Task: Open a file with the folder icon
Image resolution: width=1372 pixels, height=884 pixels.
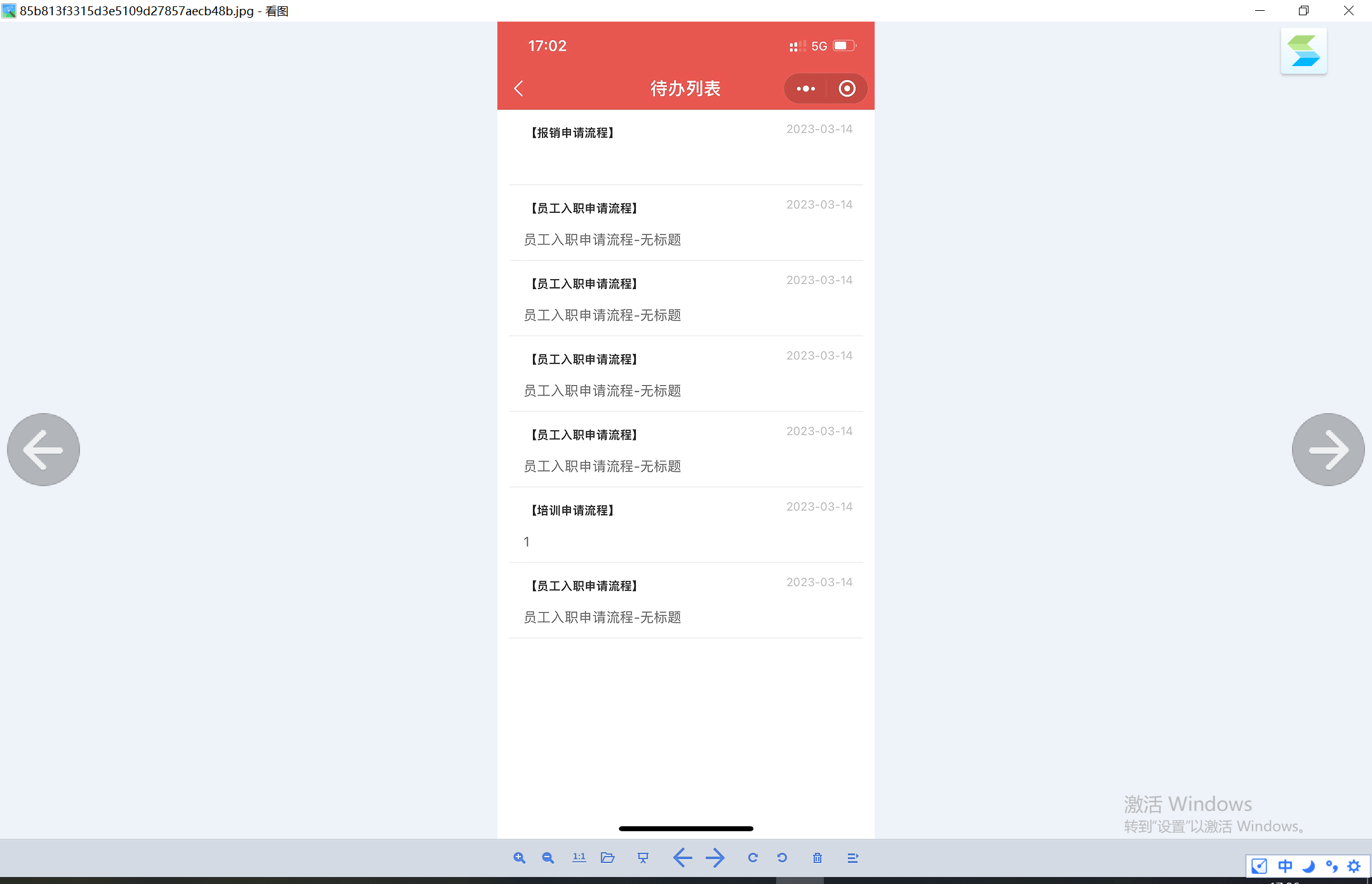Action: [607, 858]
